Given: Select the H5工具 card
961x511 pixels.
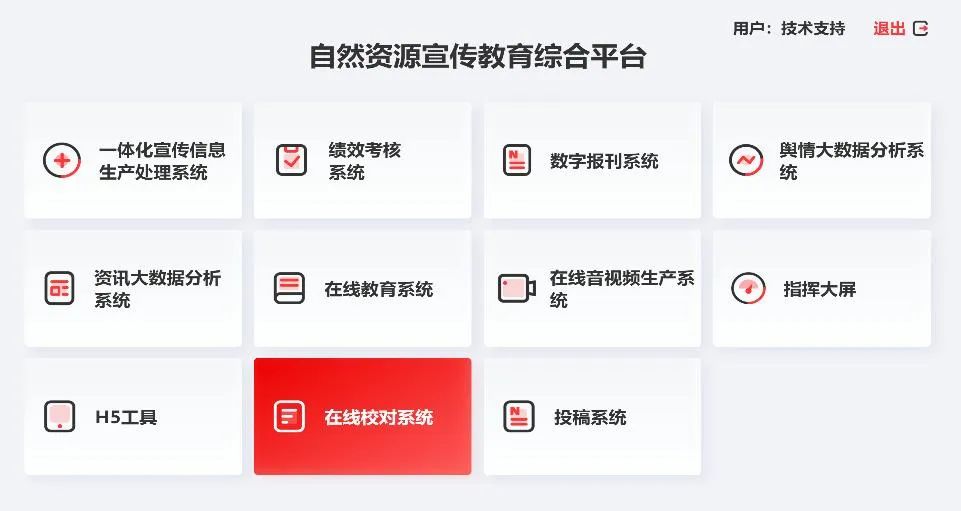Looking at the screenshot, I should [133, 417].
